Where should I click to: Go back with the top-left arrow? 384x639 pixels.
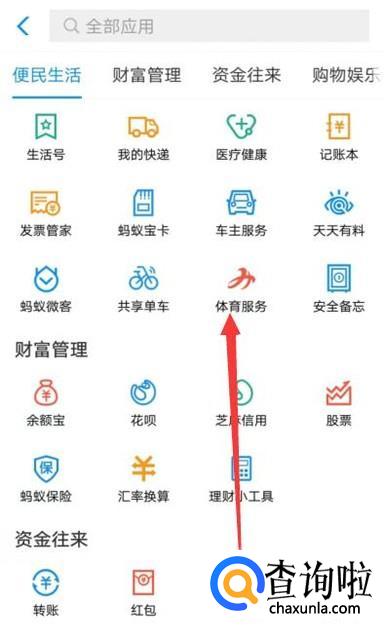23,26
